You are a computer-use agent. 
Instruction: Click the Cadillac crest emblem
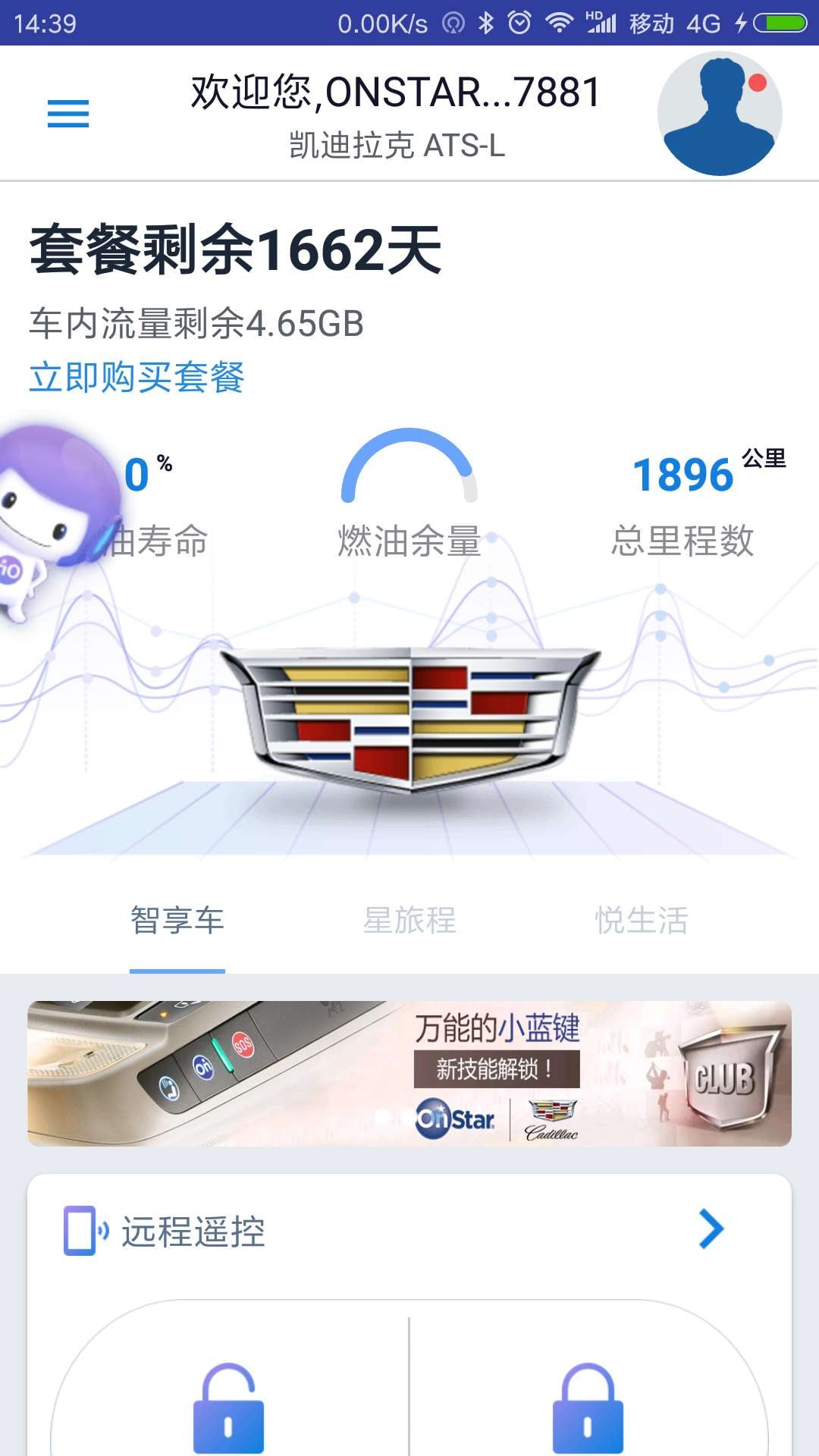coord(409,720)
